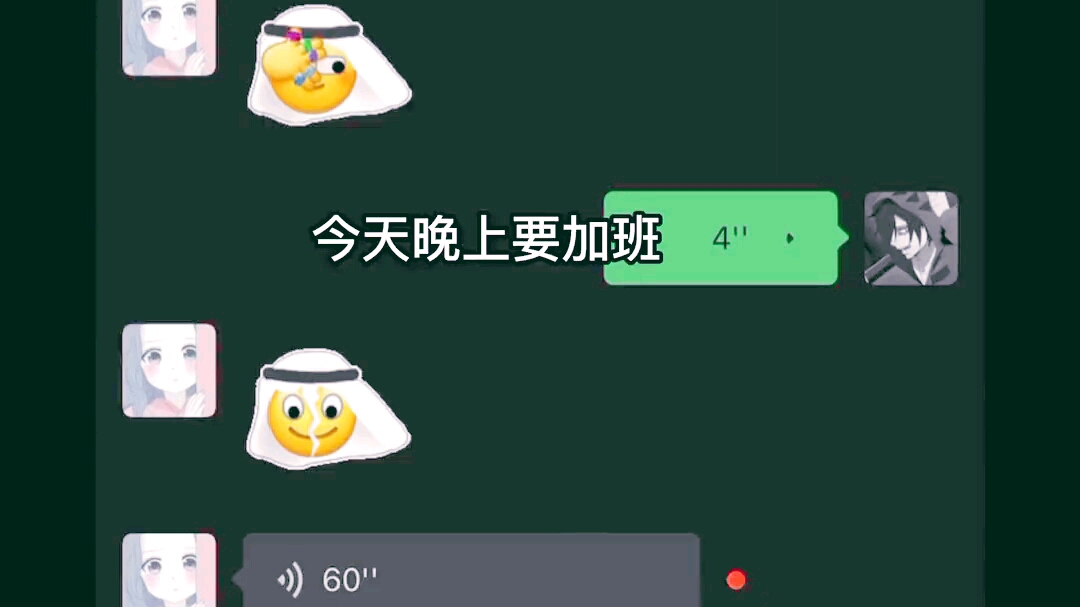Open the contact's avatar beside the 60'' message

[x=169, y=570]
